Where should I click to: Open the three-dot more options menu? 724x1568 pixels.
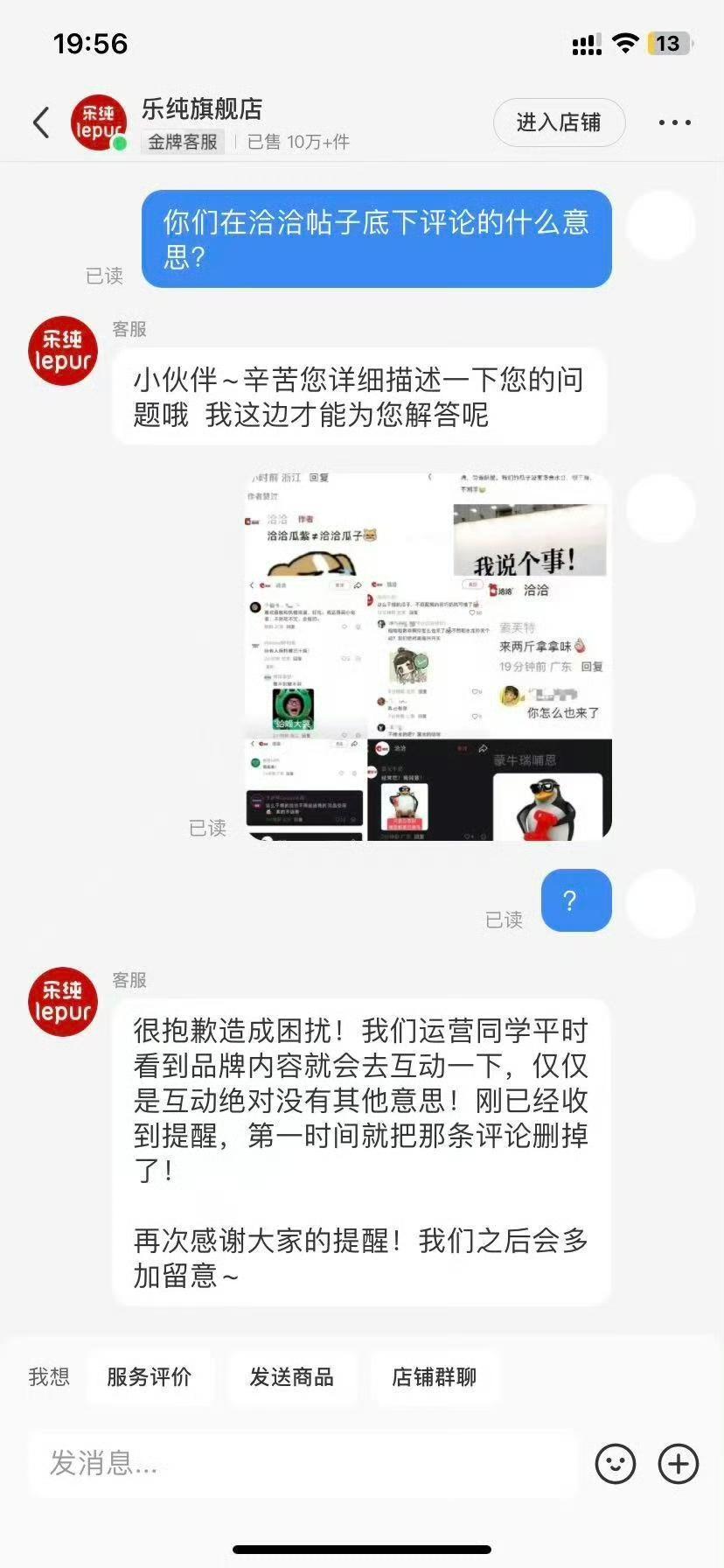(672, 122)
